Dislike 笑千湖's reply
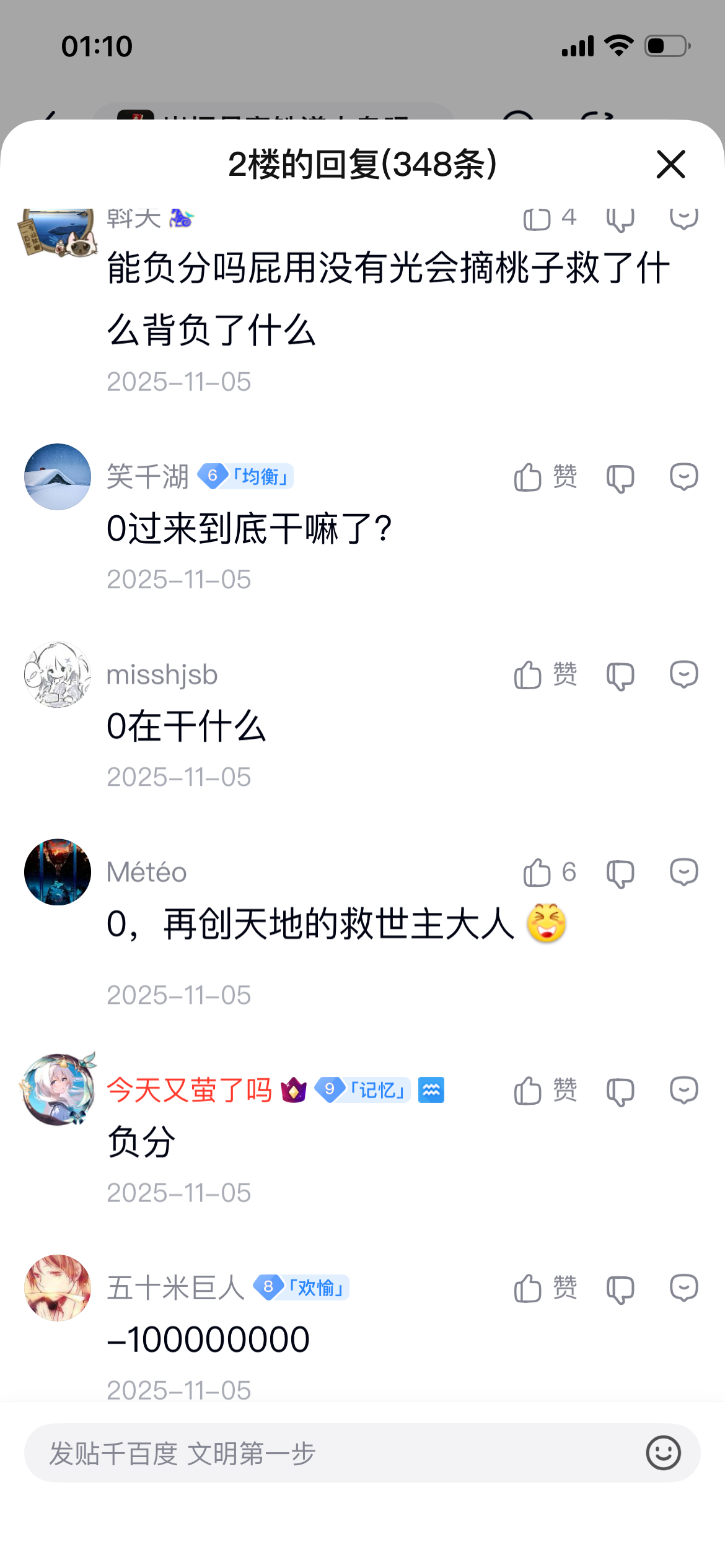Image resolution: width=725 pixels, height=1568 pixels. click(x=620, y=479)
